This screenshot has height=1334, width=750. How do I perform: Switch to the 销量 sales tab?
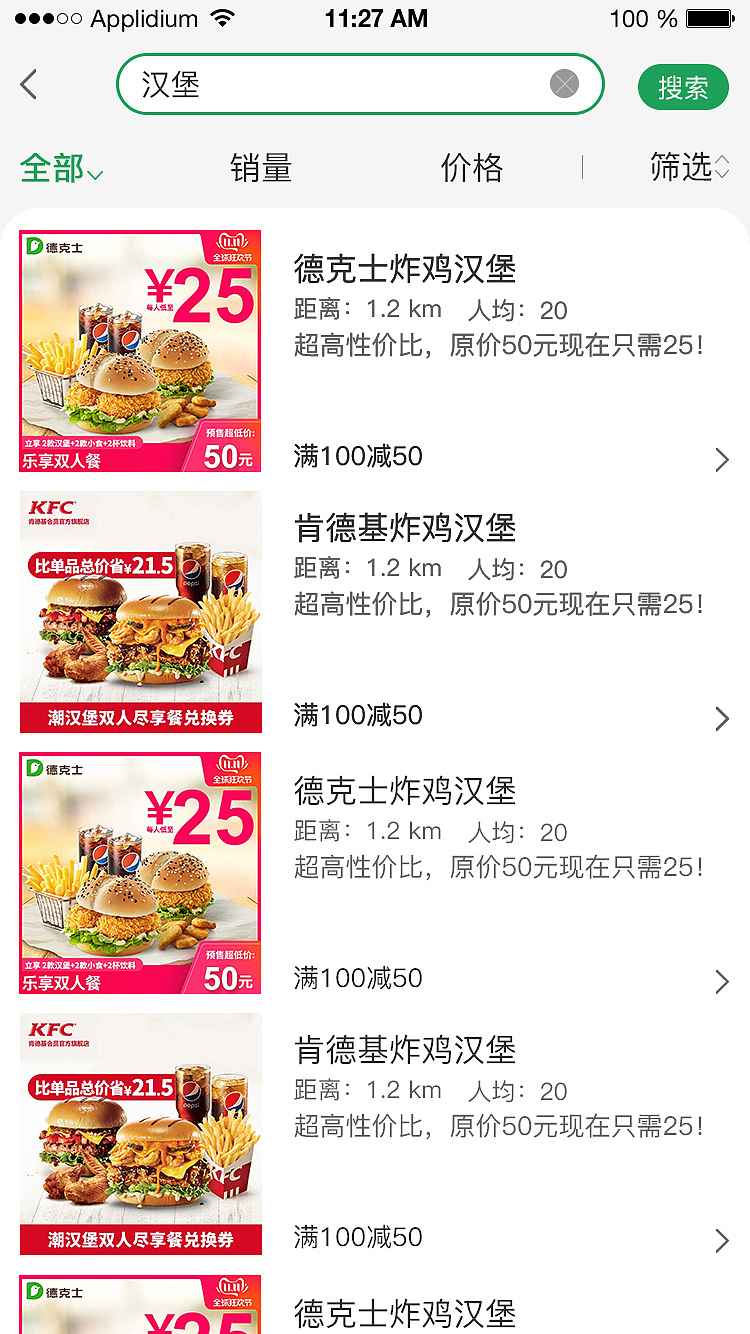pyautogui.click(x=260, y=168)
